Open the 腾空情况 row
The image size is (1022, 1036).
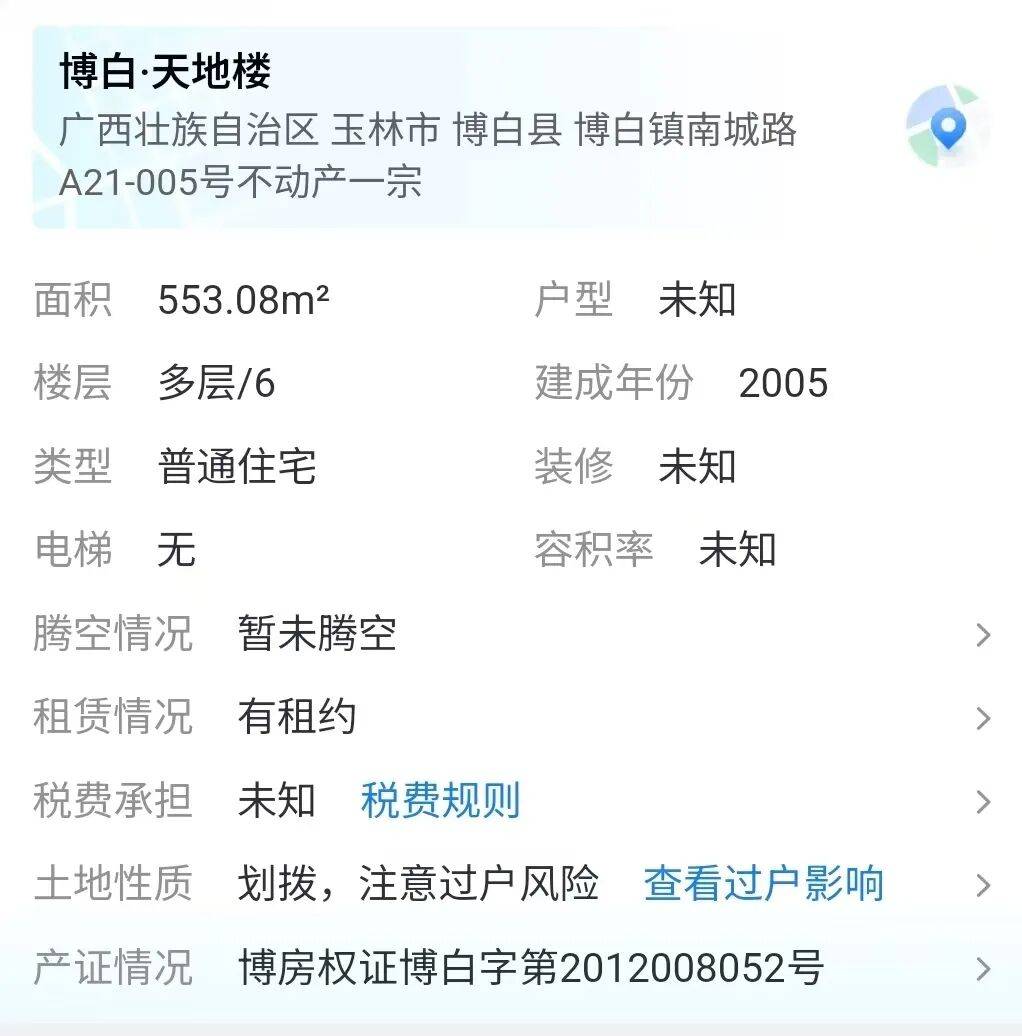(x=510, y=634)
